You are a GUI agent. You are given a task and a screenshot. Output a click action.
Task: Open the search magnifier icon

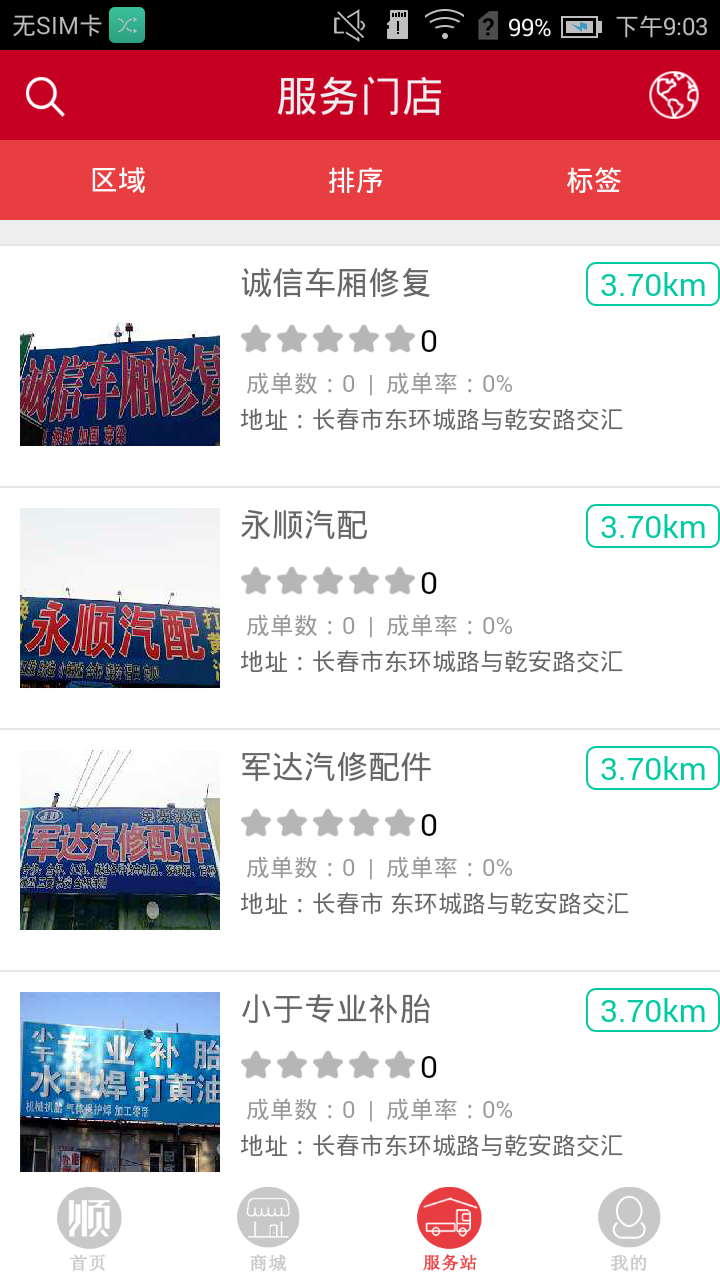click(44, 97)
